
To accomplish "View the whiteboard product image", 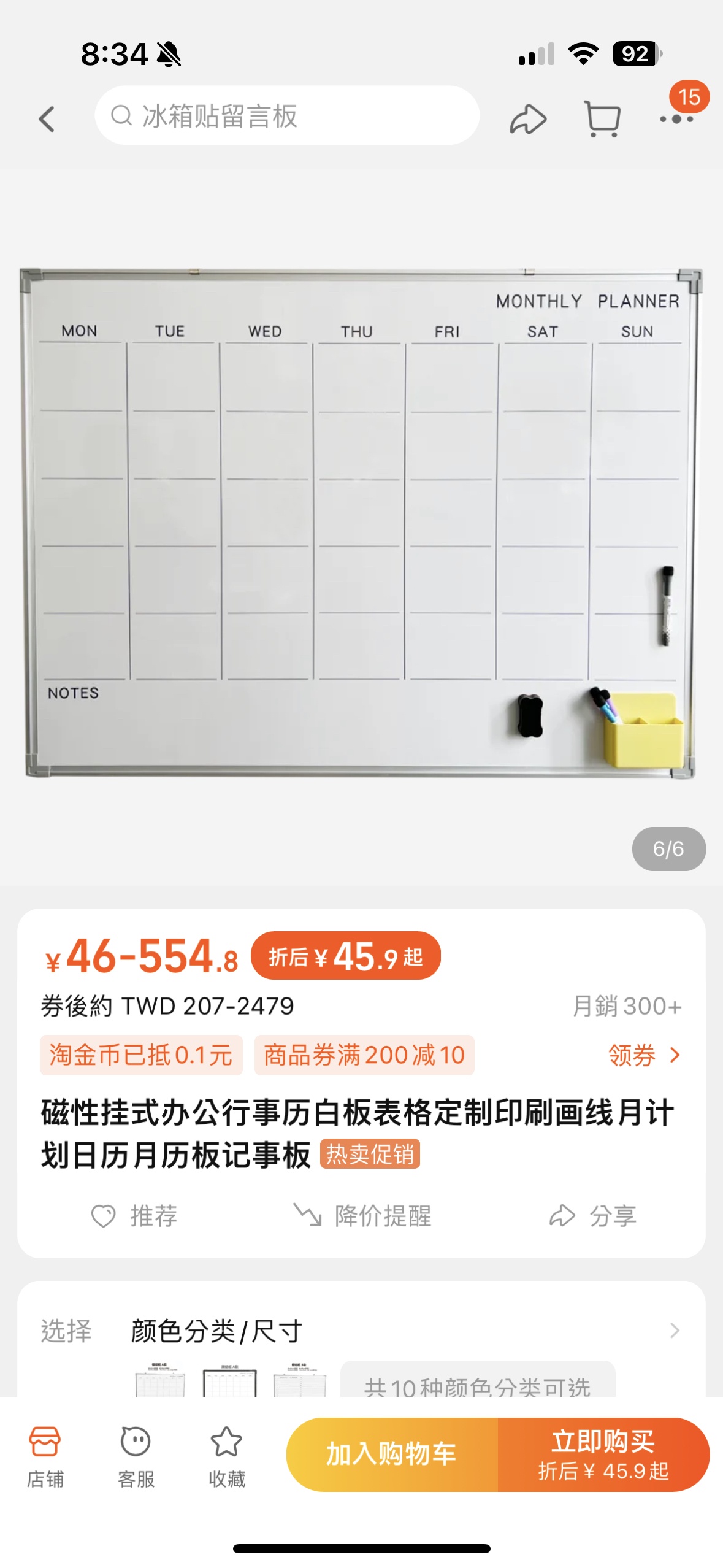I will (361, 523).
